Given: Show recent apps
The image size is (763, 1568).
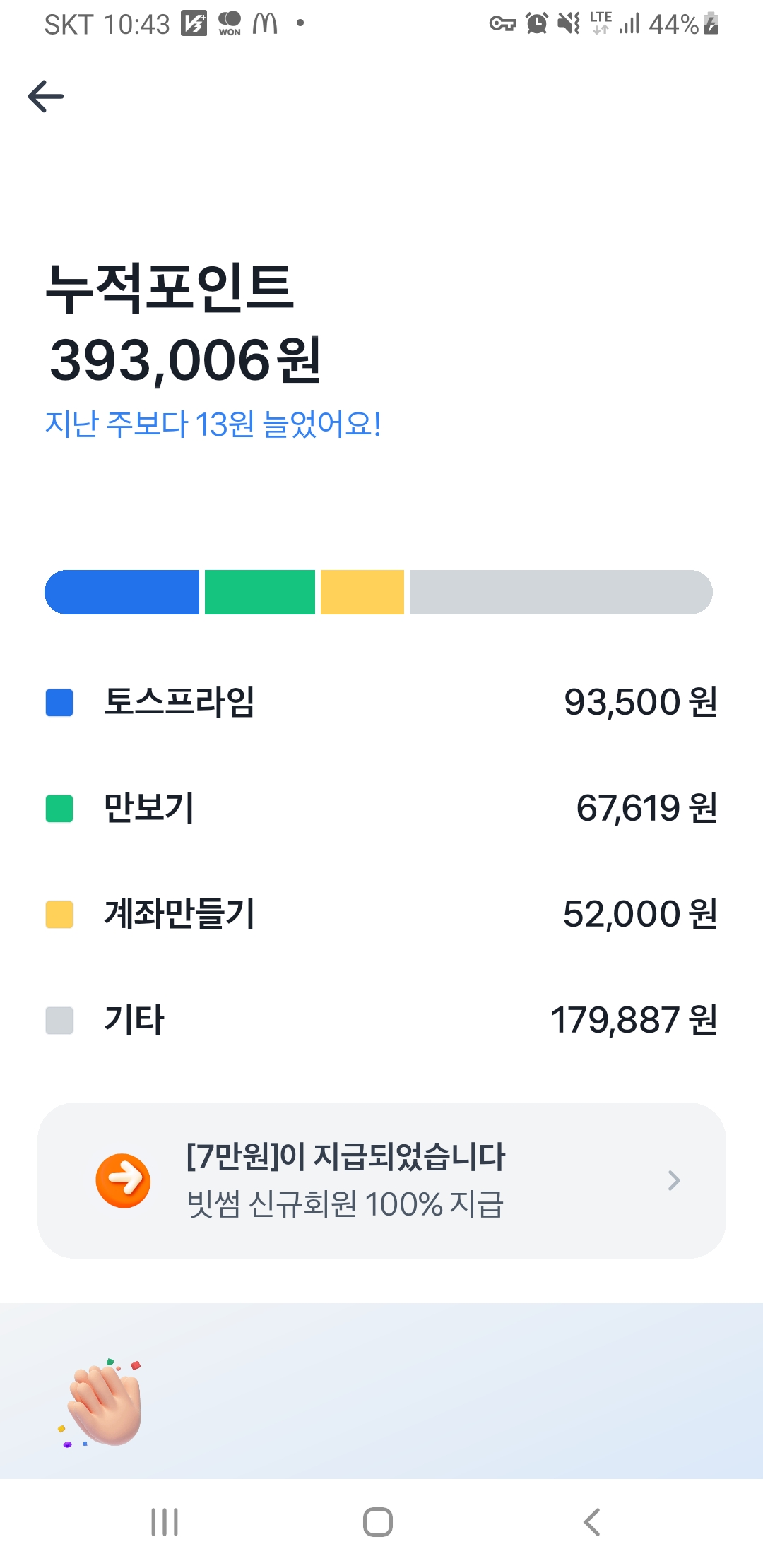Looking at the screenshot, I should click(x=165, y=1521).
